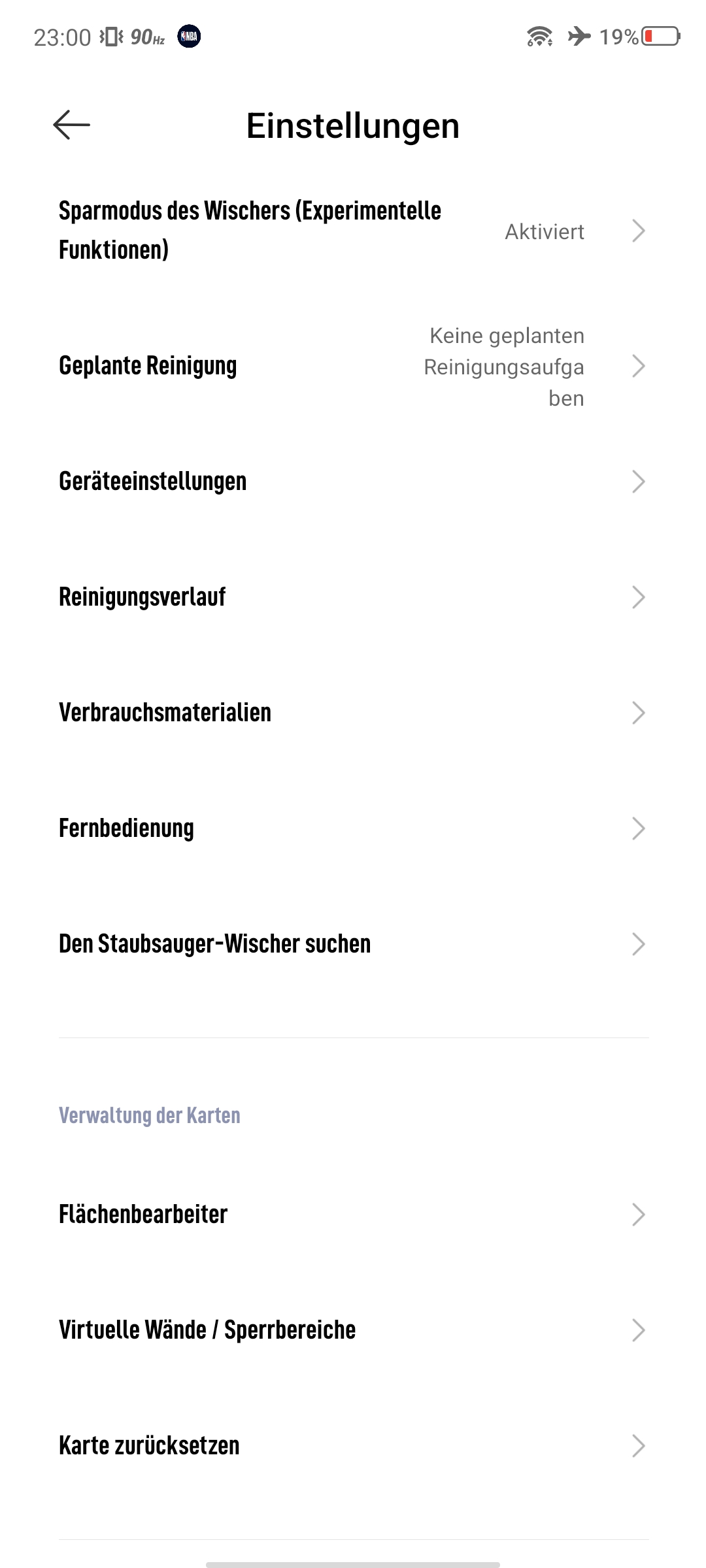Viewport: 706px width, 1568px height.
Task: Go back using the arrow icon
Action: coord(71,125)
